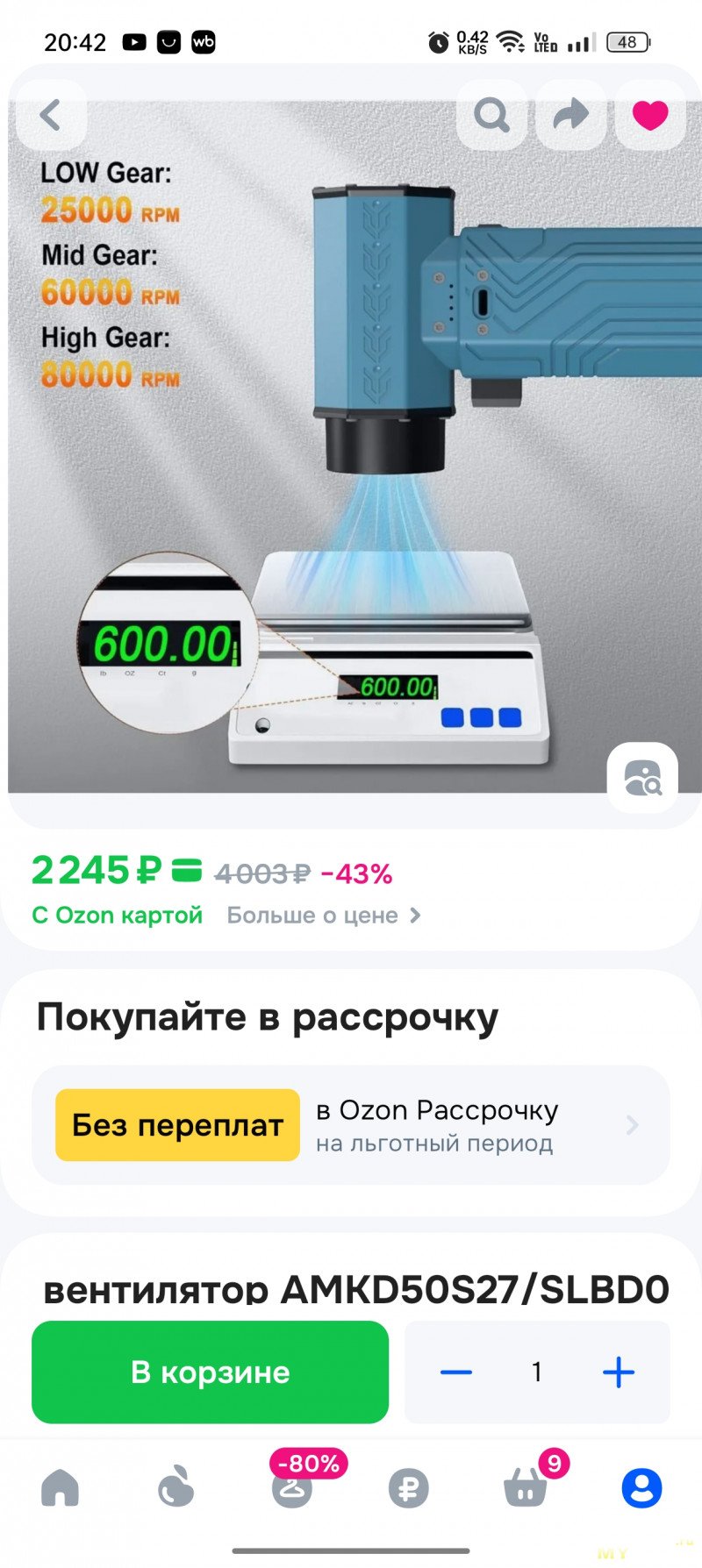Tap the green 'В корзине' button
The image size is (702, 1568).
click(210, 1372)
